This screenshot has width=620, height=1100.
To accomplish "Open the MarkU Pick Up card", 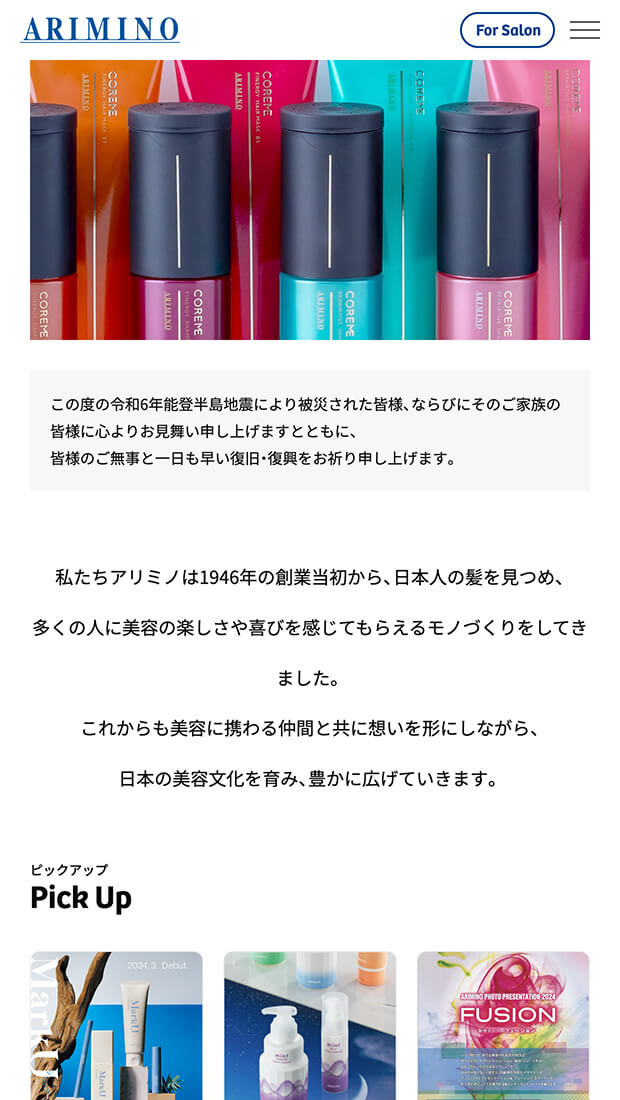I will 116,1025.
